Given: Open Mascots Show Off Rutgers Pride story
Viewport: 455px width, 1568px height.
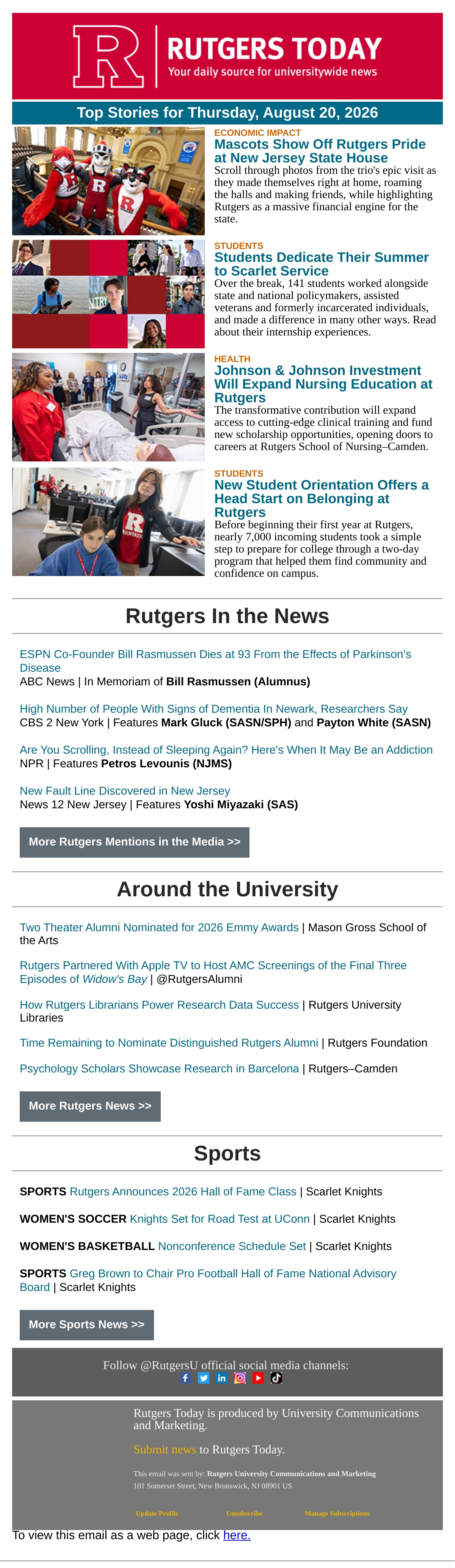Looking at the screenshot, I should coord(320,151).
